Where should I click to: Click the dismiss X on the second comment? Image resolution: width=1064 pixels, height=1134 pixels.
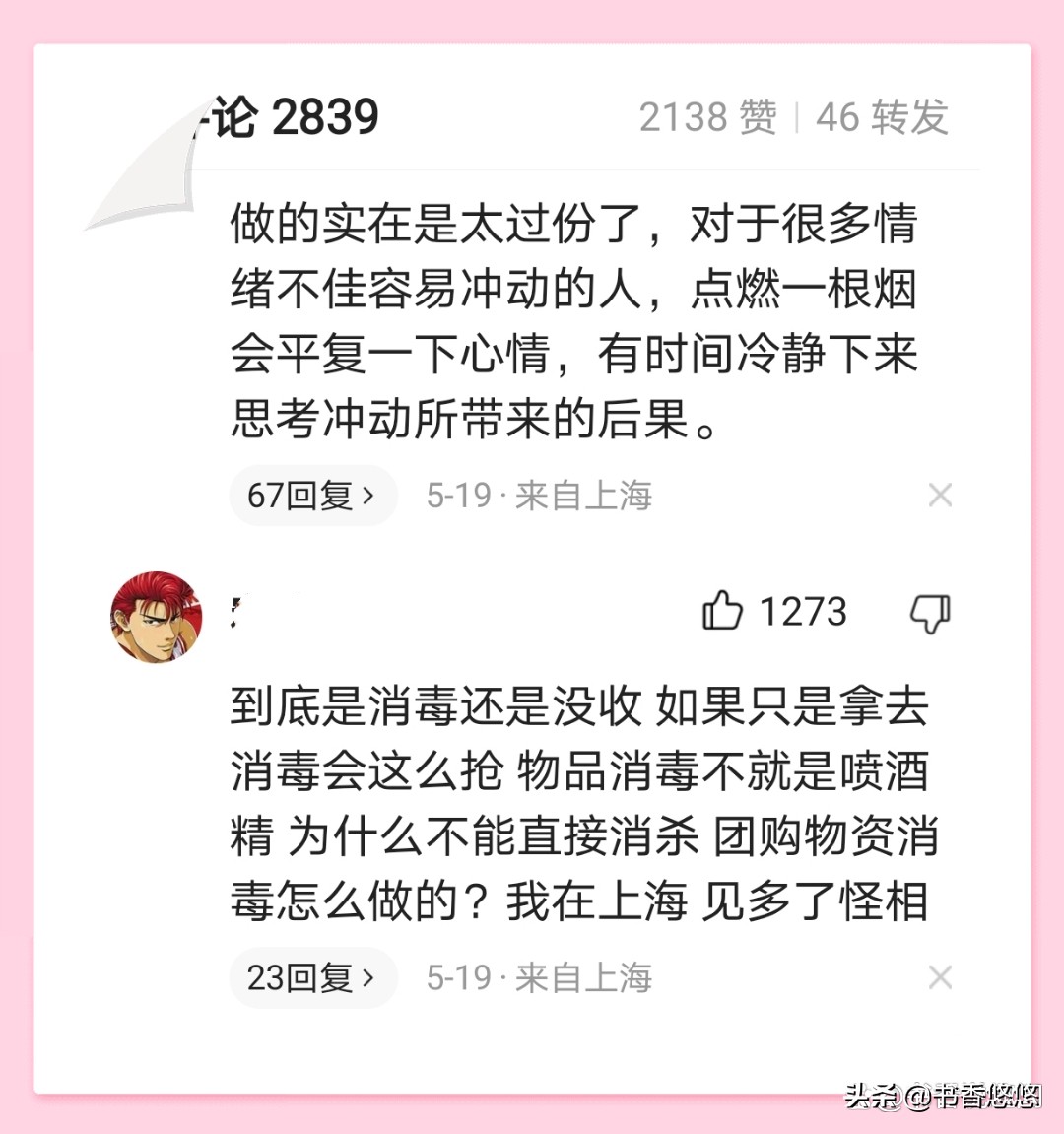click(940, 977)
